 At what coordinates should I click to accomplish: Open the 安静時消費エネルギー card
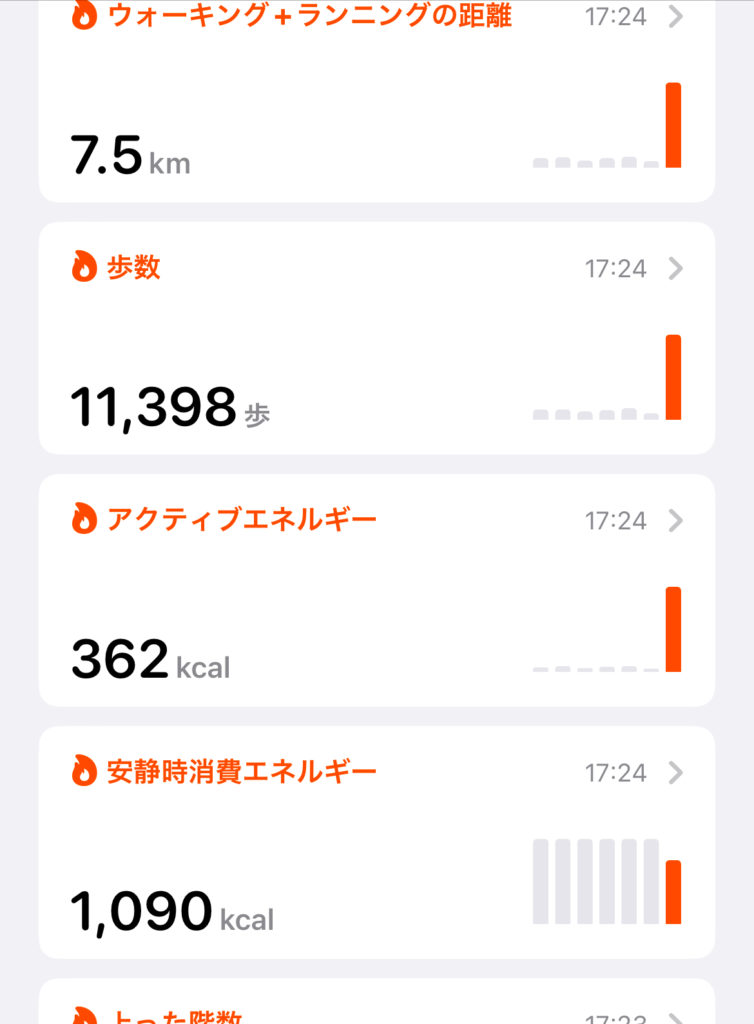[x=376, y=842]
